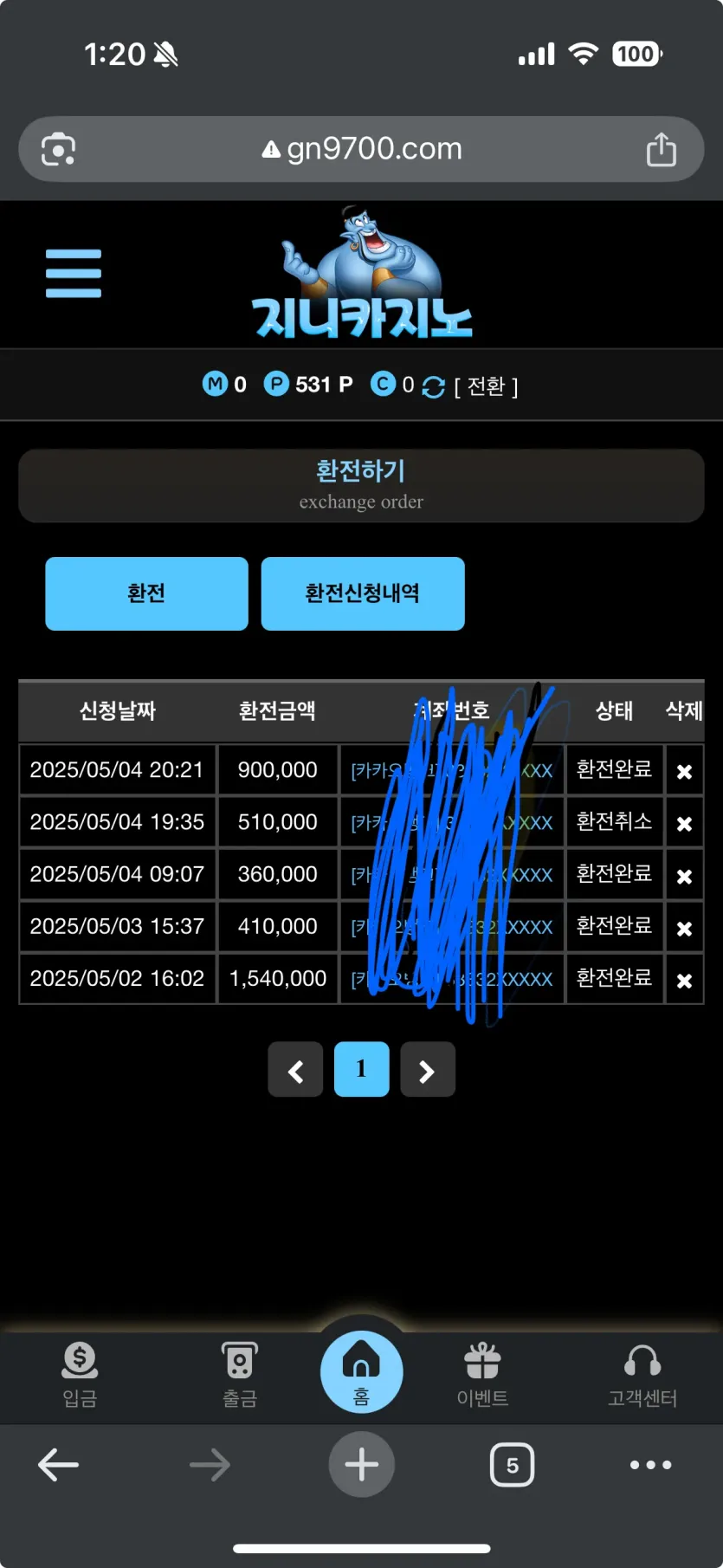
Task: Delete the 410,000 exchange entry
Action: [x=684, y=928]
